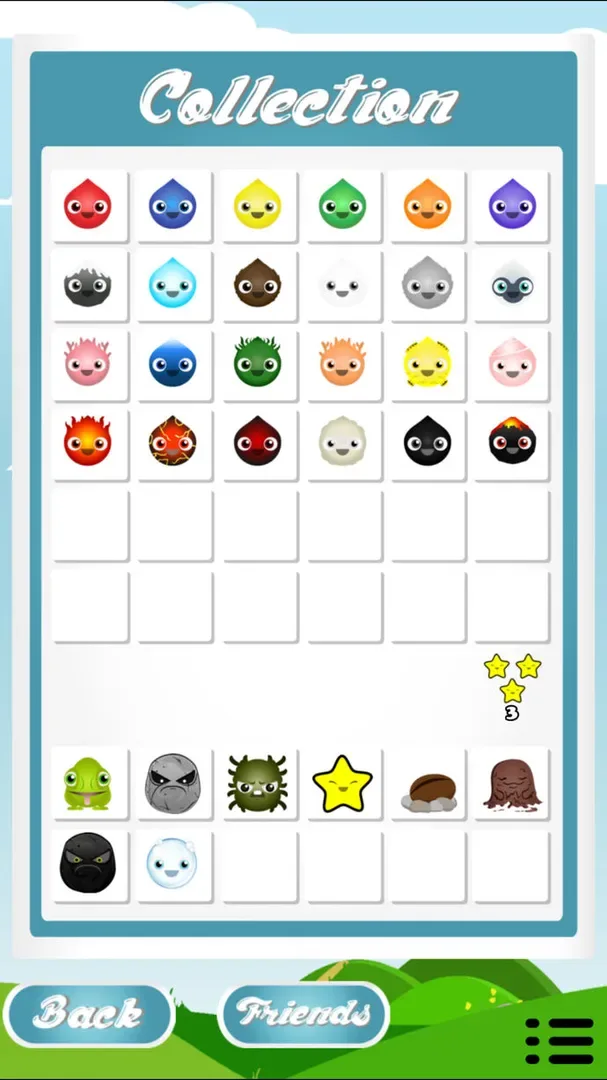
Task: Select the red droplet creature tile
Action: pyautogui.click(x=89, y=205)
